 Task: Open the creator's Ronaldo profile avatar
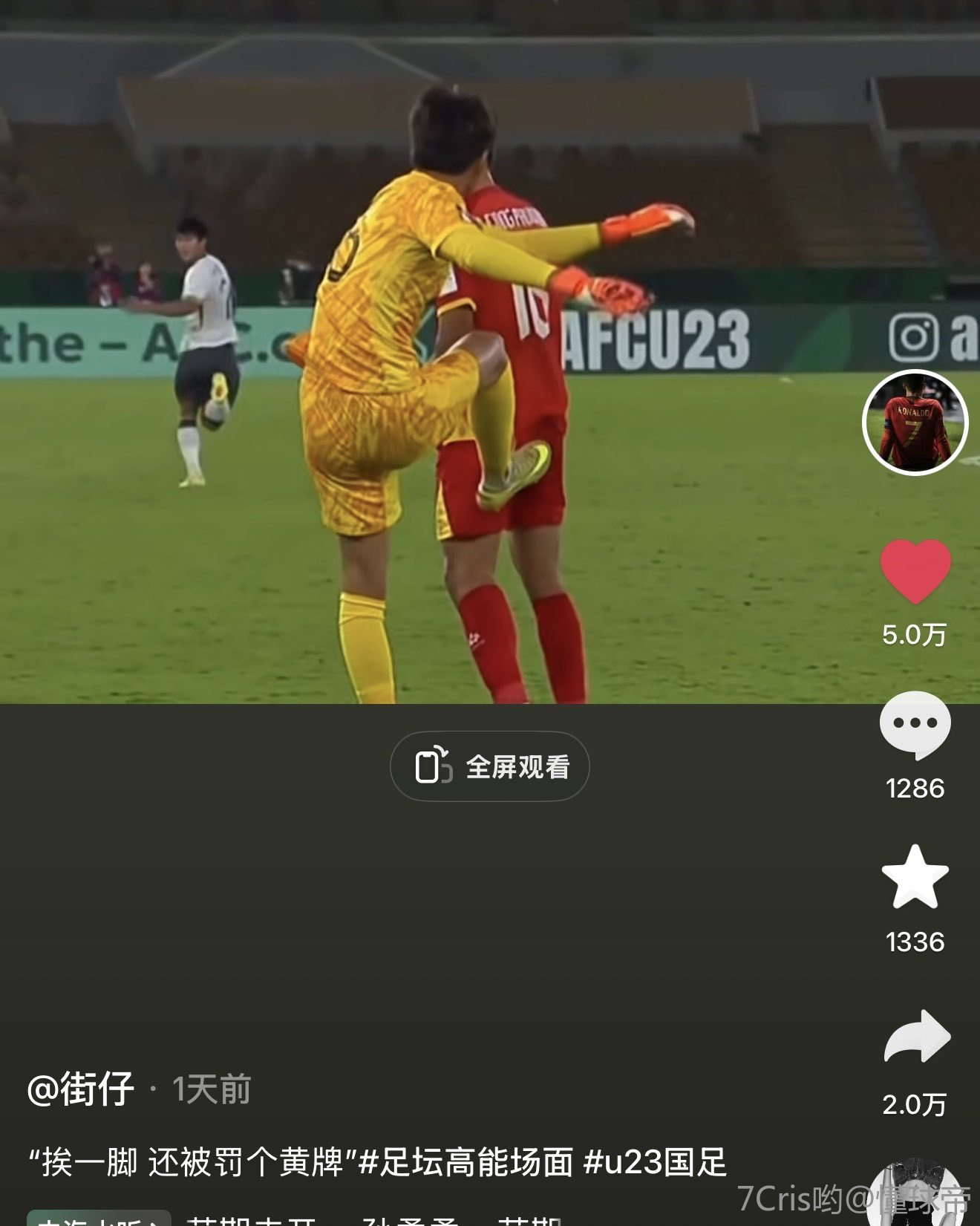915,422
